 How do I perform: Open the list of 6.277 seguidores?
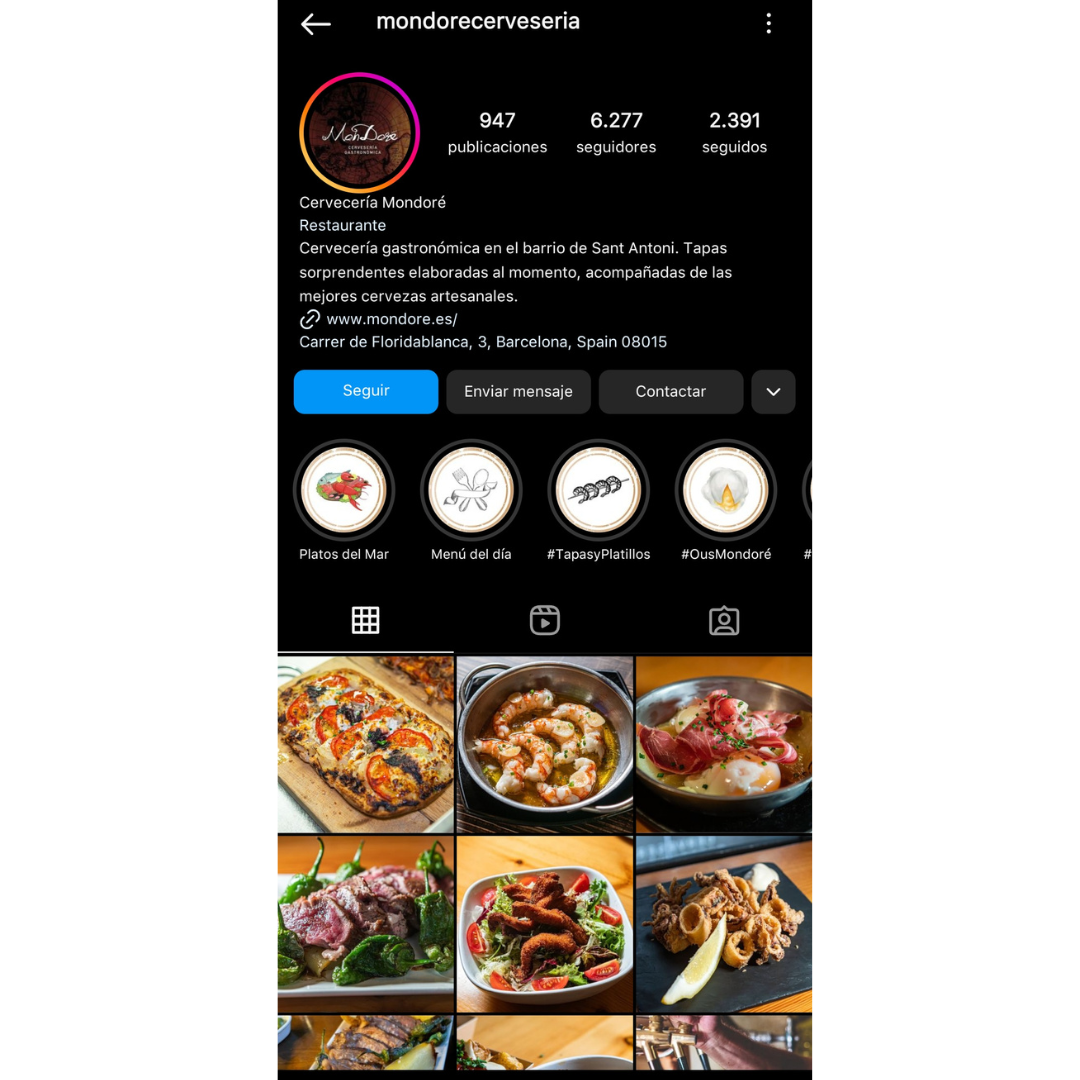(616, 132)
